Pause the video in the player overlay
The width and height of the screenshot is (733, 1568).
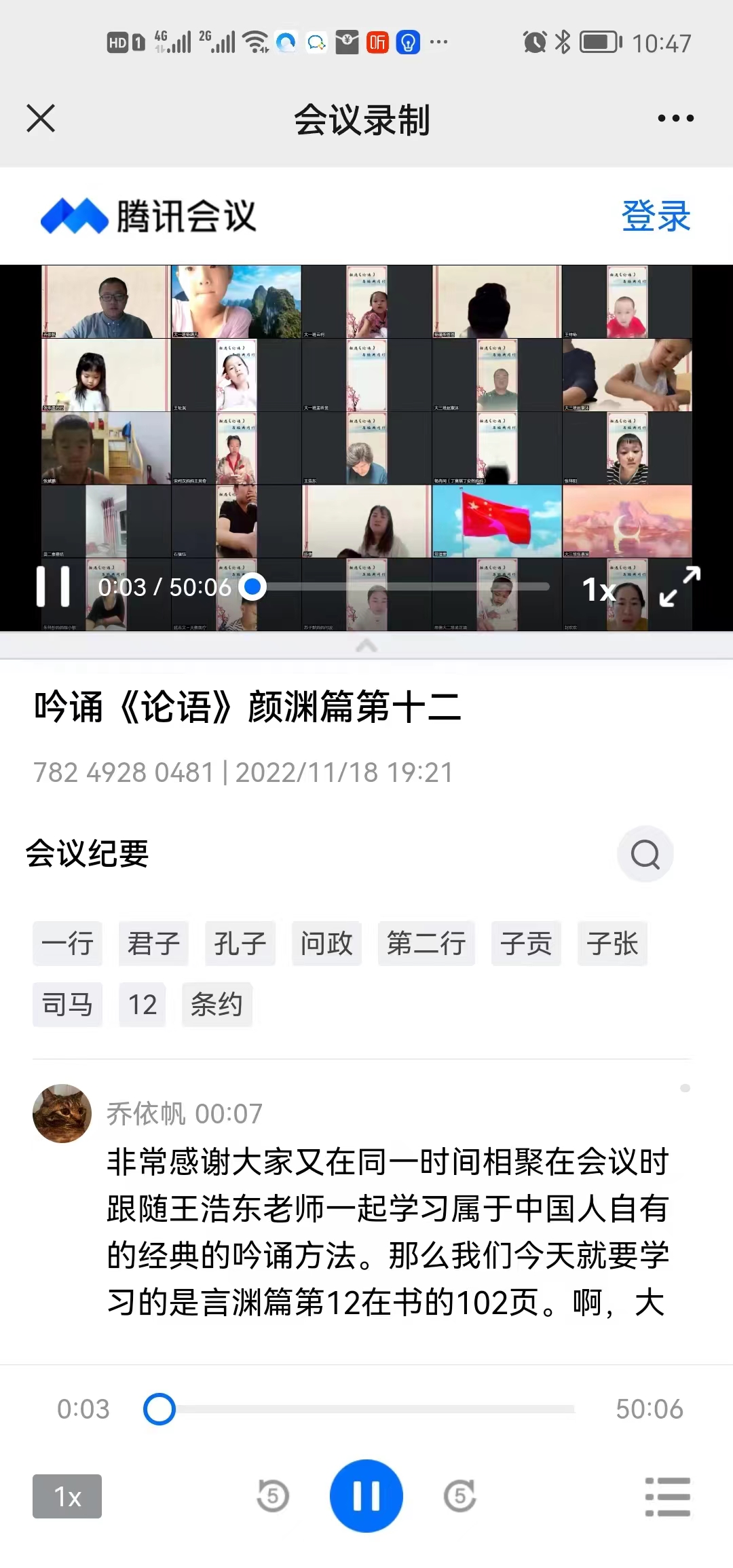(53, 586)
